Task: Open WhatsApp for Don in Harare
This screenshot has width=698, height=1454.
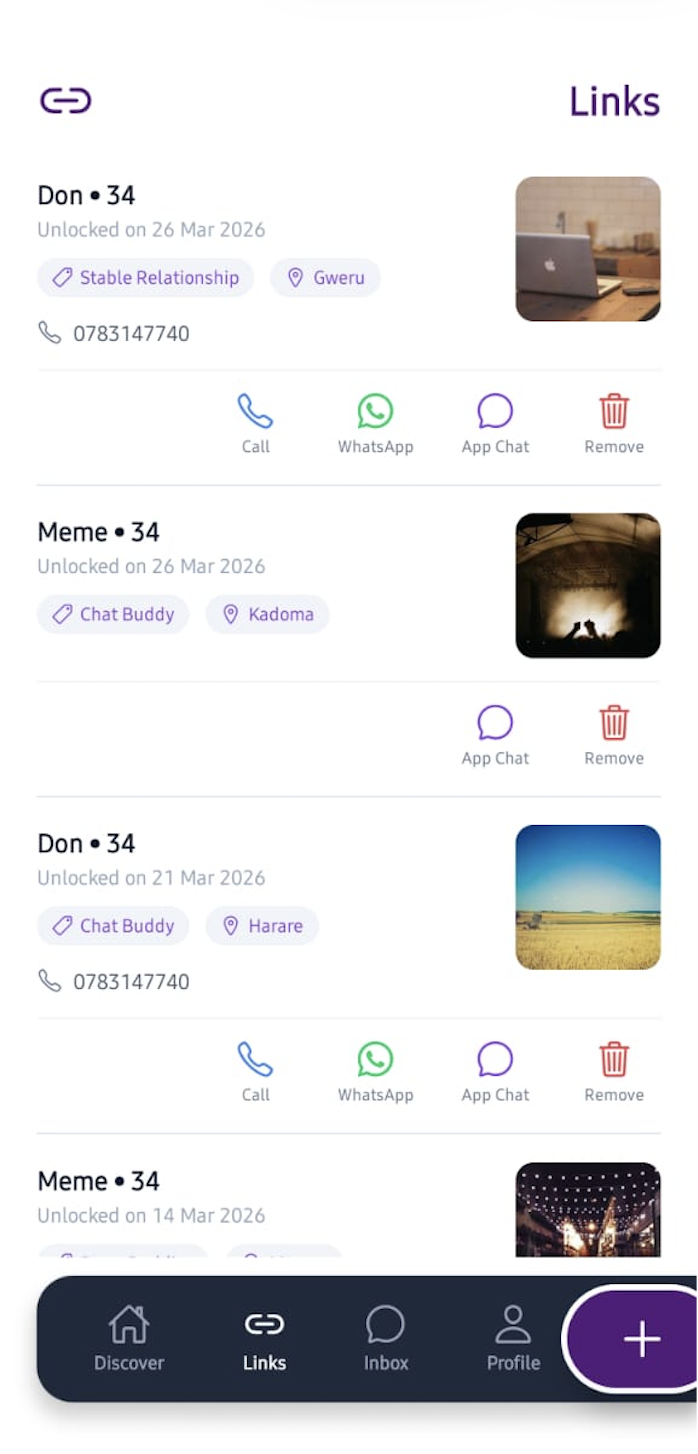Action: (375, 1071)
